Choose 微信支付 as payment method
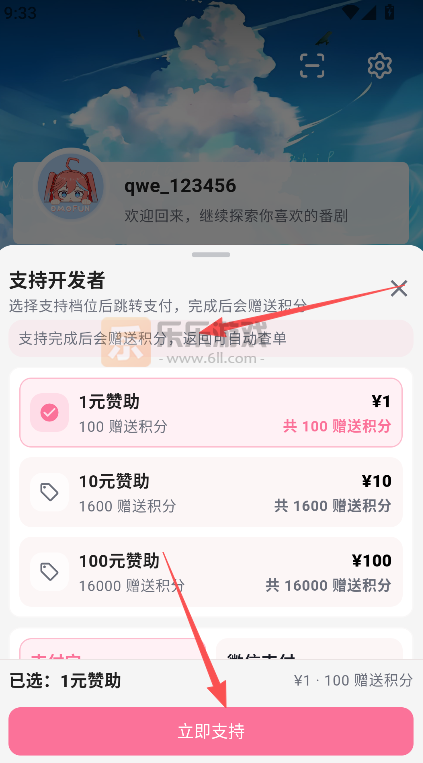Image resolution: width=423 pixels, height=763 pixels. tap(310, 649)
